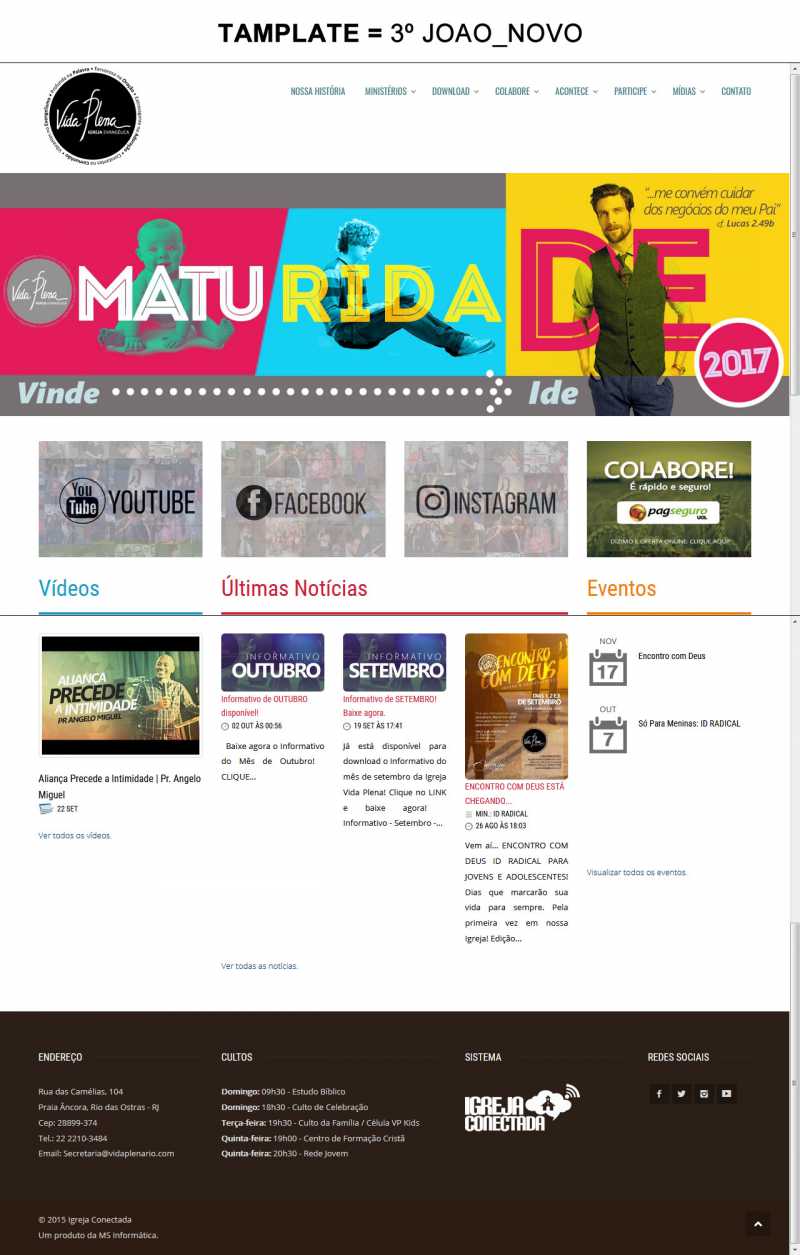Open the Informativo de OUTUBRO news item
800x1255 pixels.
coord(264,705)
